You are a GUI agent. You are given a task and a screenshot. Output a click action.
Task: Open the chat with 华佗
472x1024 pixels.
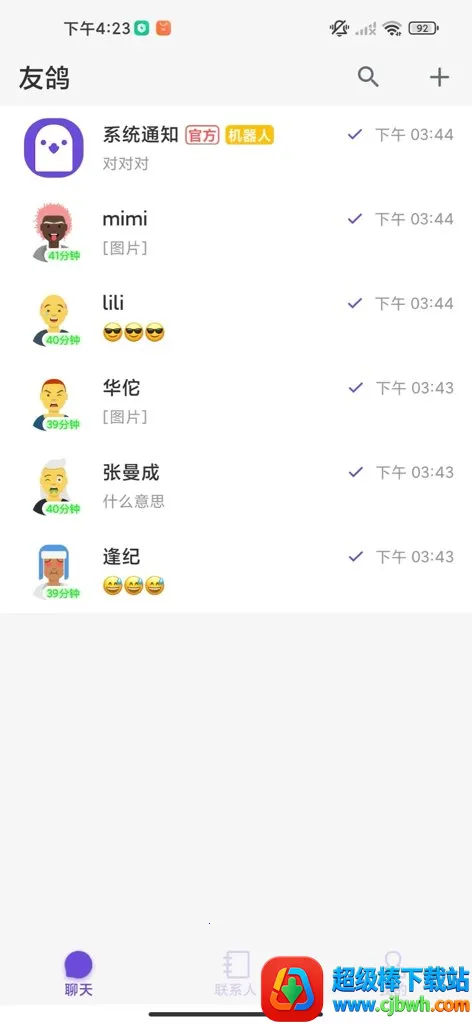tap(236, 402)
